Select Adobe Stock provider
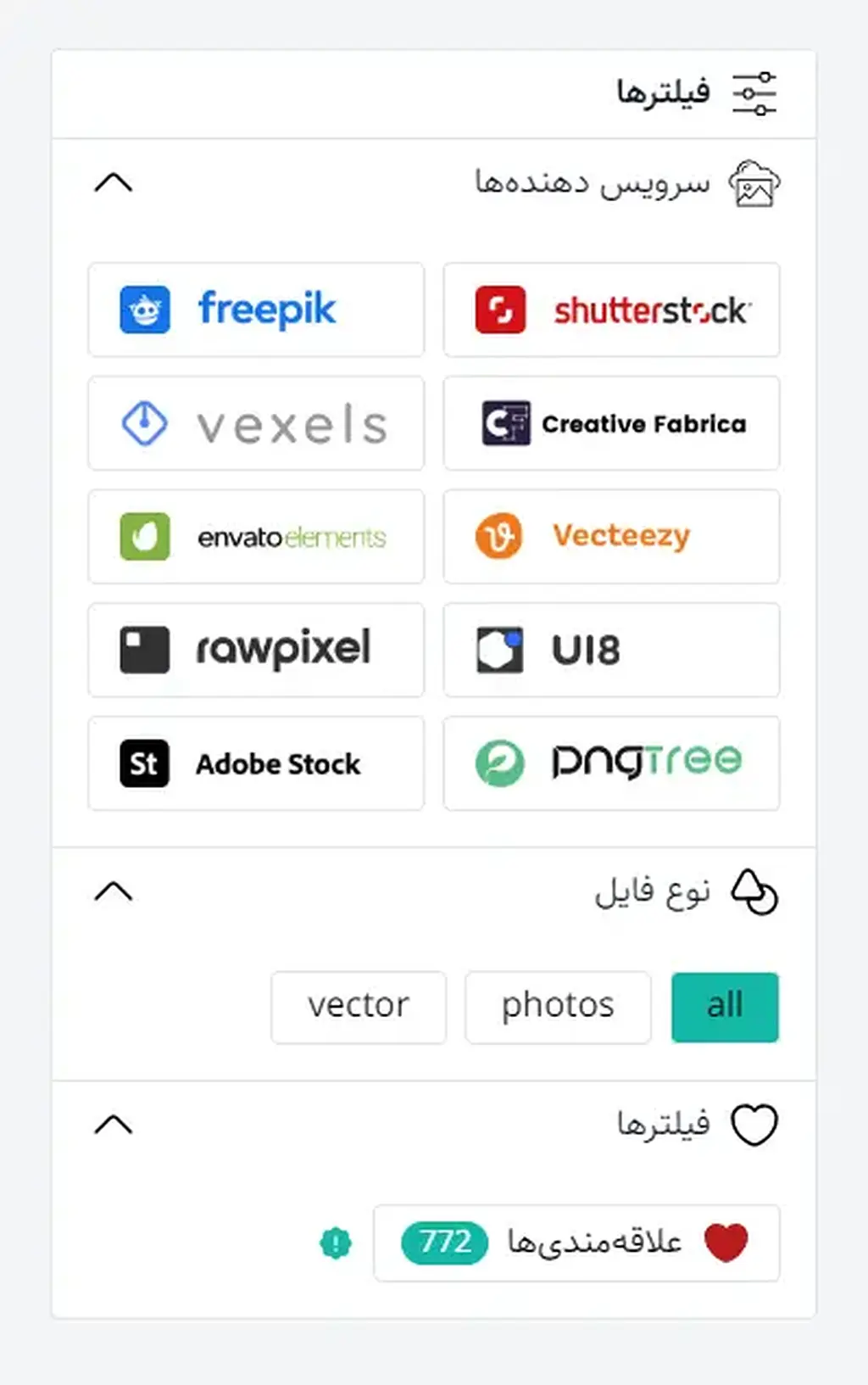The image size is (868, 1385). pos(256,763)
